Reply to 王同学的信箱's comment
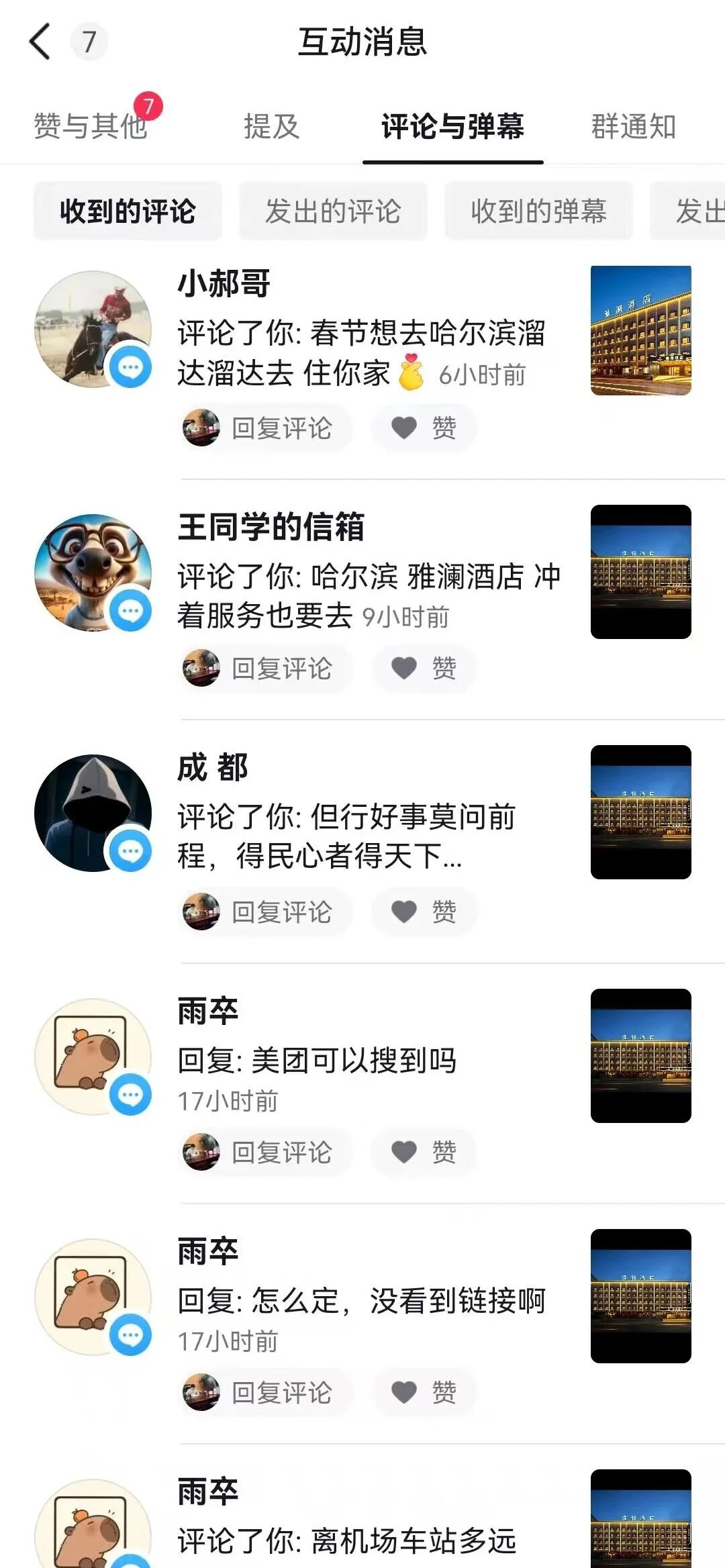This screenshot has width=725, height=1568. pos(266,669)
